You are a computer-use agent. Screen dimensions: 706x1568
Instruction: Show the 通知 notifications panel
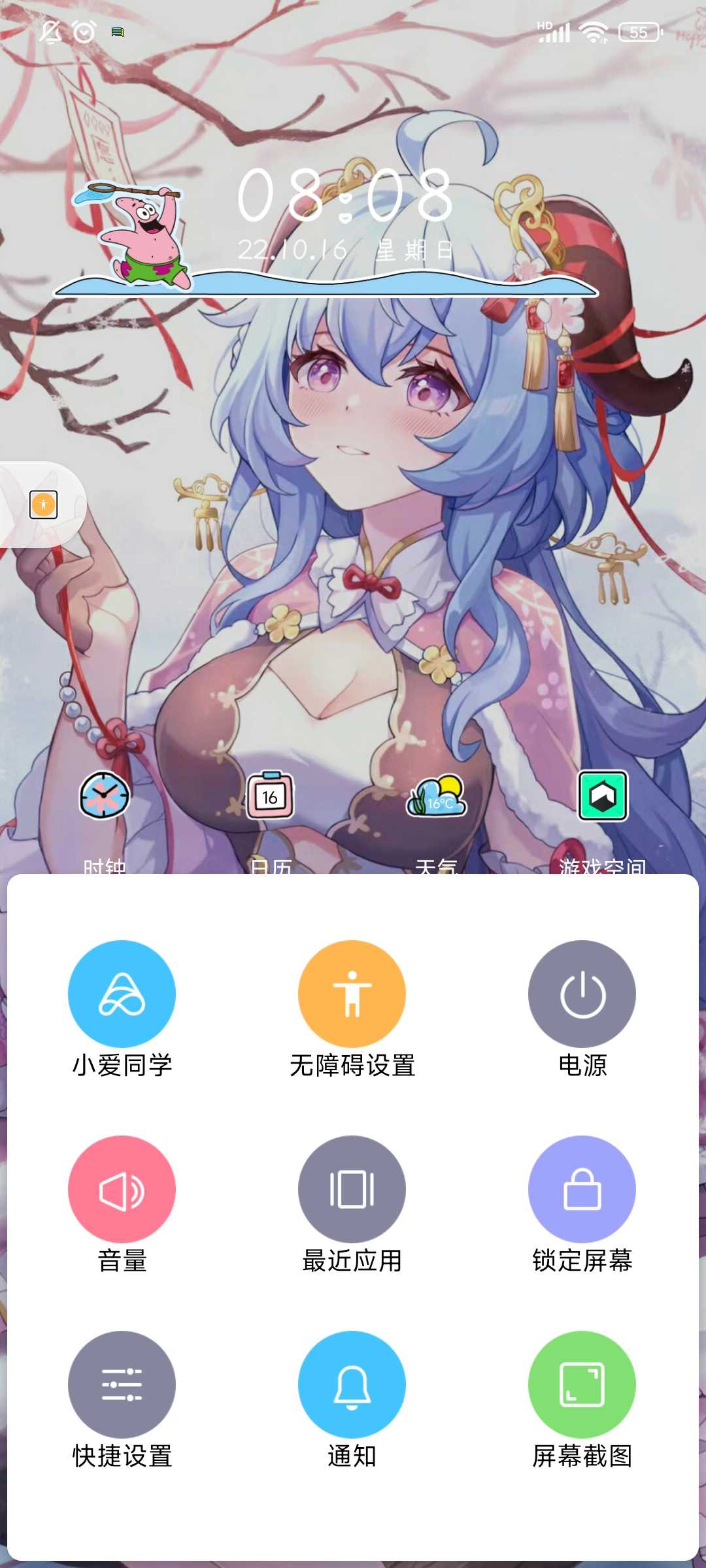click(352, 1384)
